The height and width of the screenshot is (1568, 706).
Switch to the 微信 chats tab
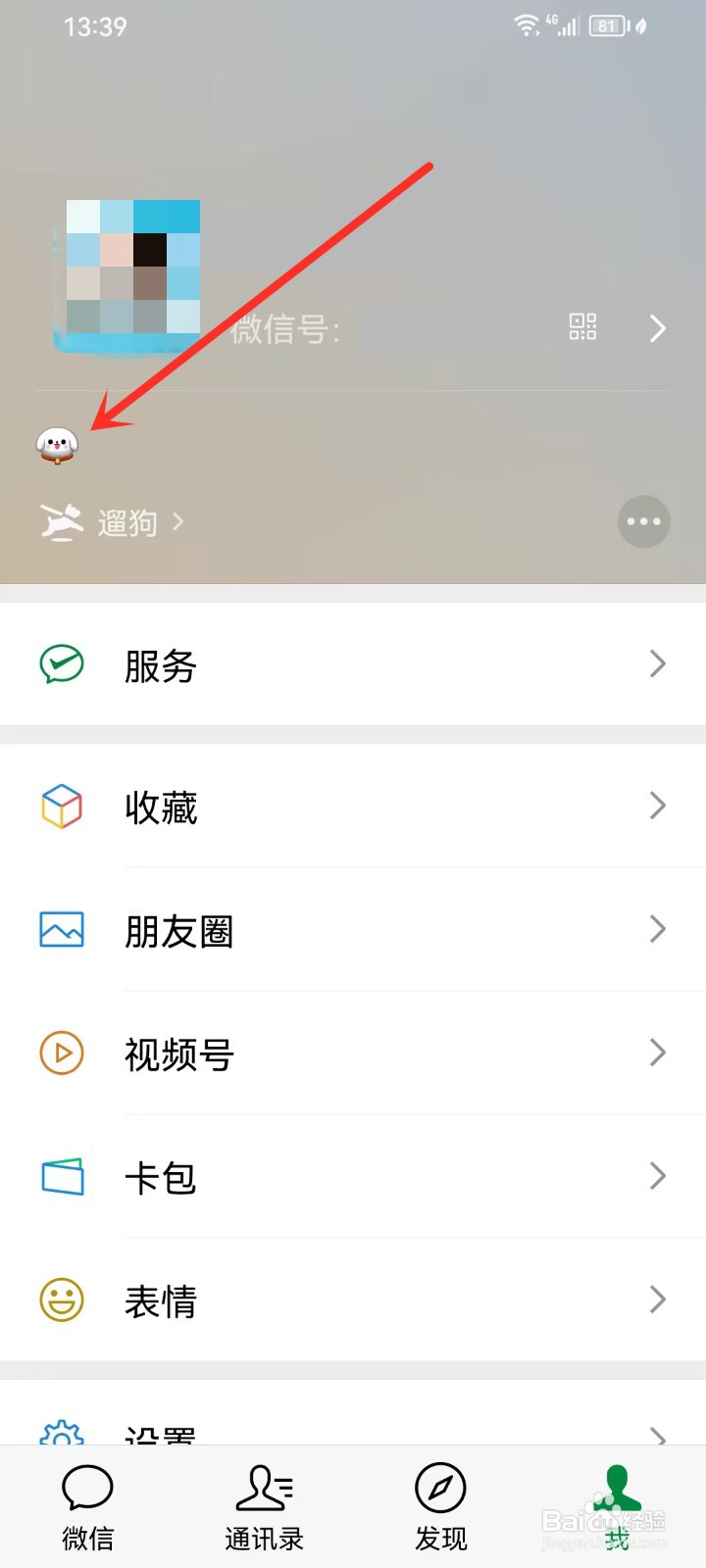[87, 1506]
